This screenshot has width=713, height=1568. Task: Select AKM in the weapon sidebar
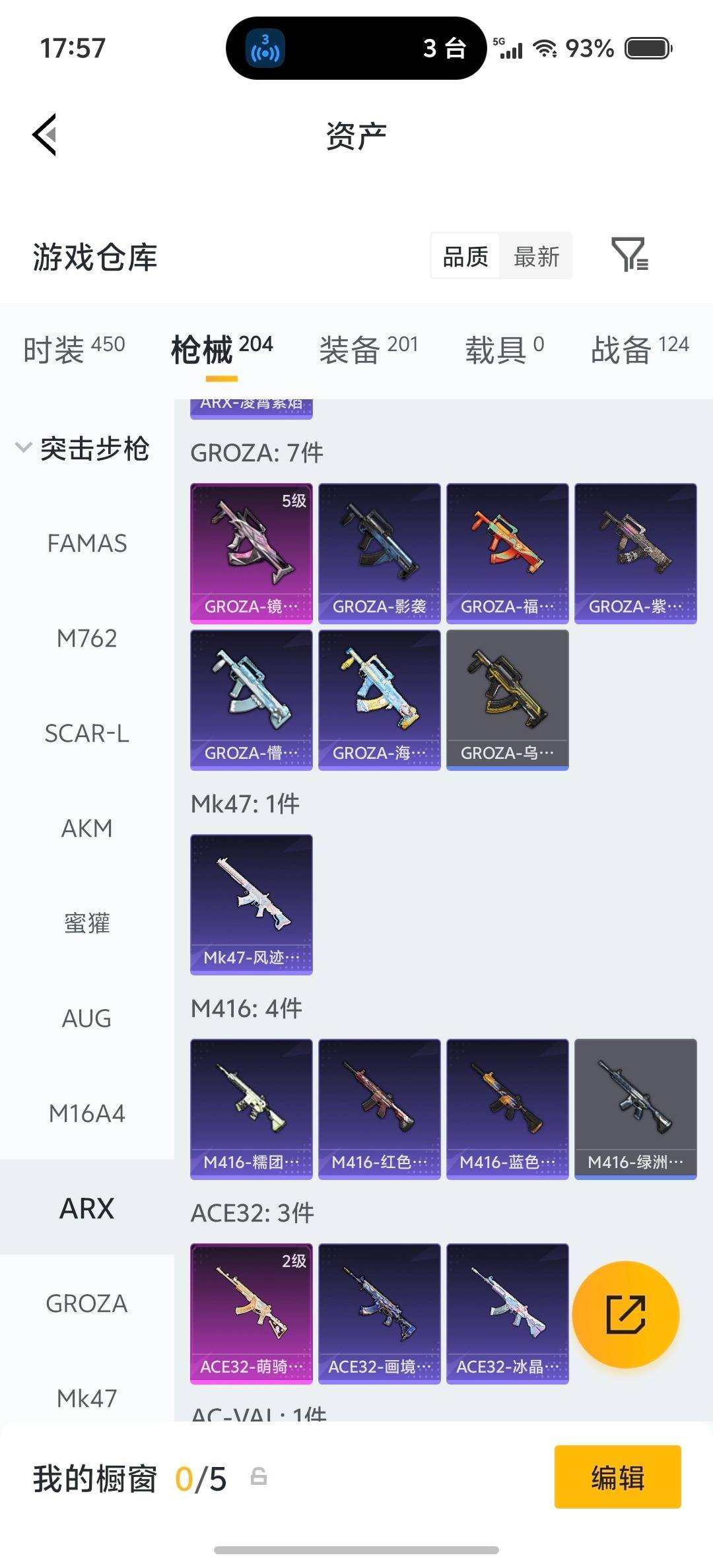[x=88, y=828]
